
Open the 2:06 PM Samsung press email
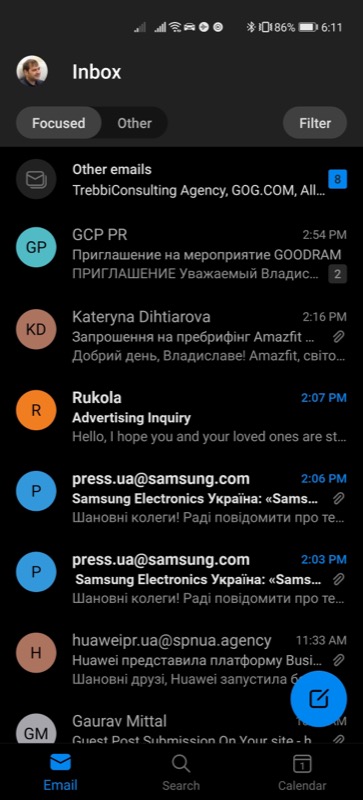click(181, 498)
